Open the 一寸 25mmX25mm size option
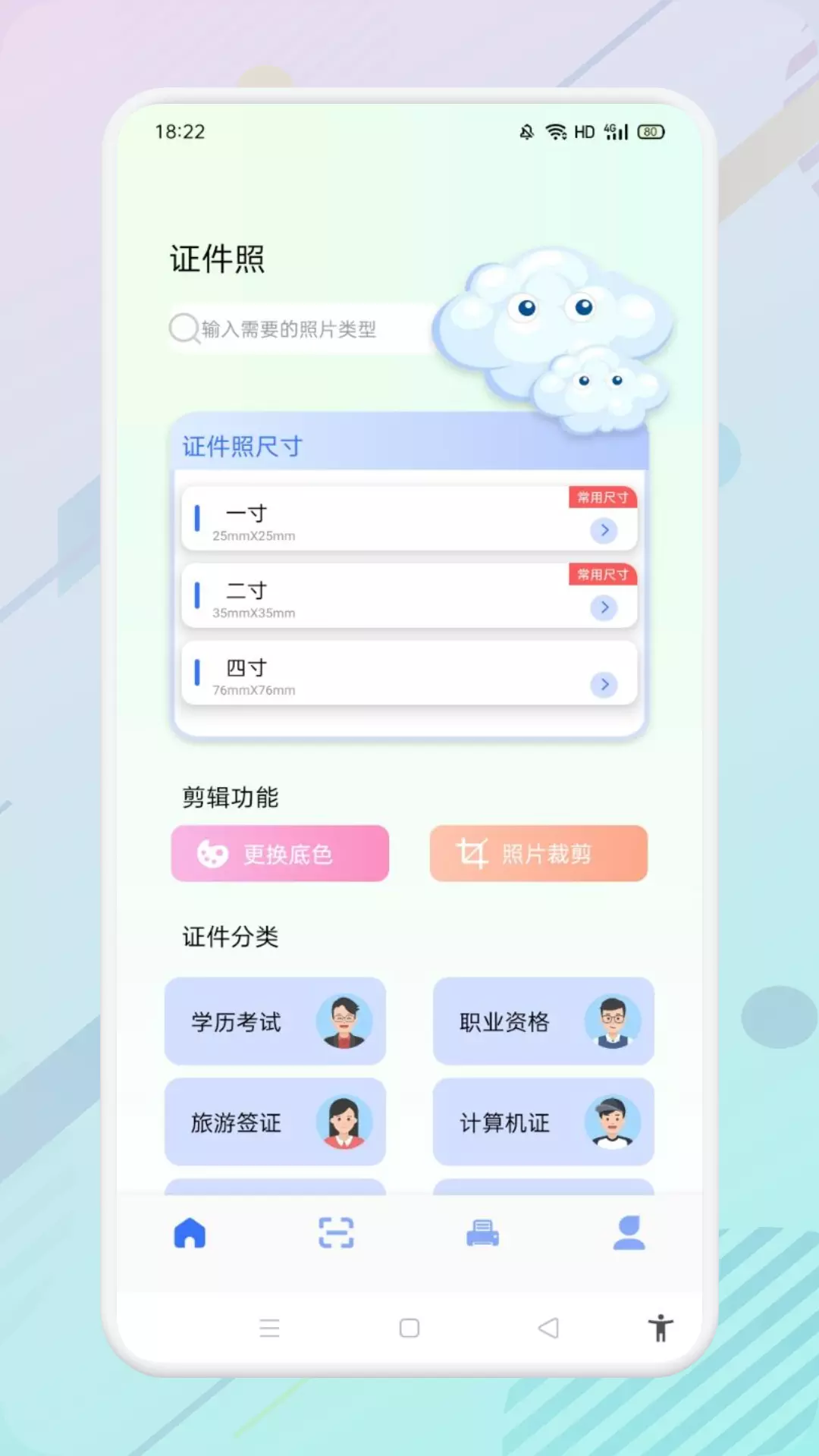The width and height of the screenshot is (819, 1456). pos(409,519)
